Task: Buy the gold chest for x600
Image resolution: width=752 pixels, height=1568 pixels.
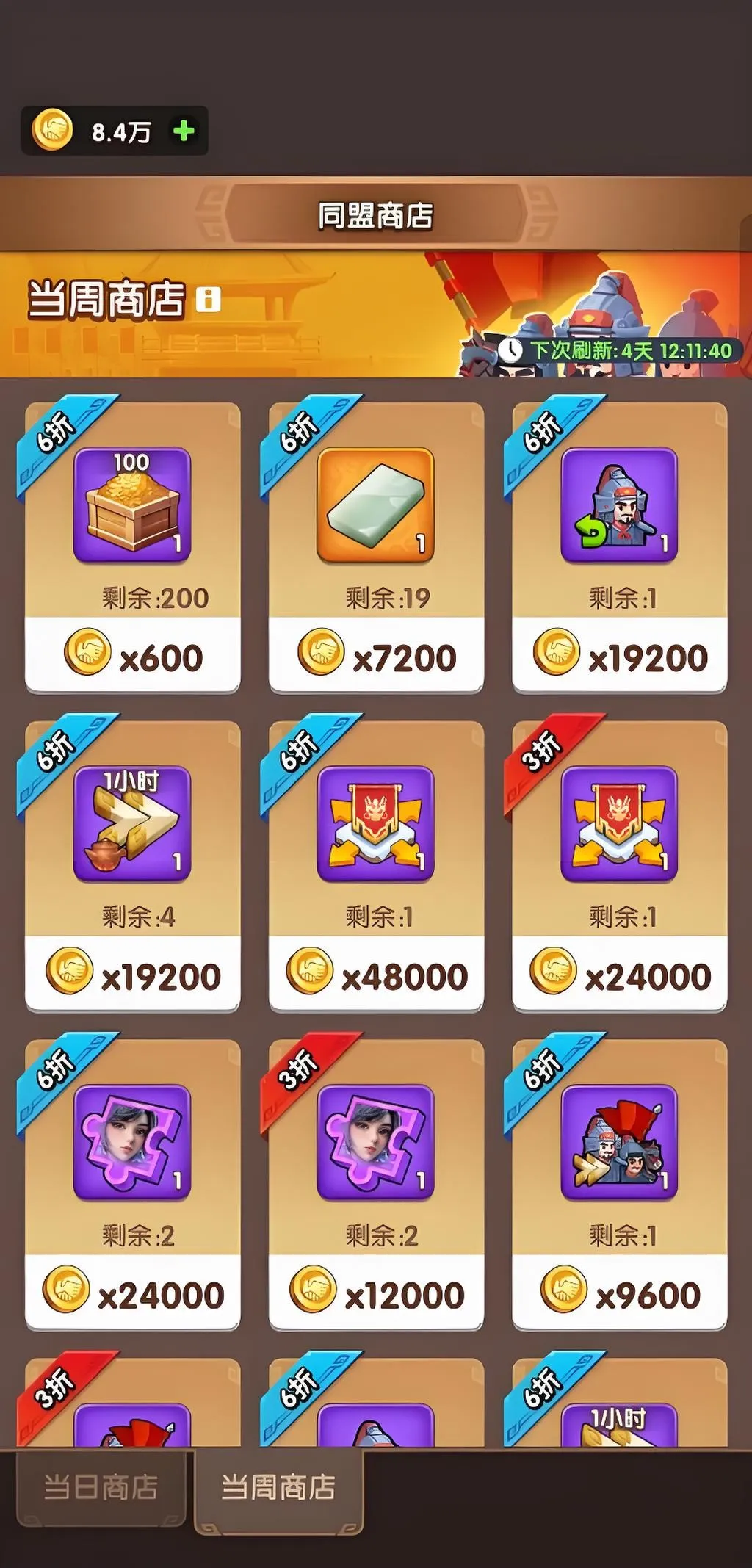Action: [x=133, y=655]
